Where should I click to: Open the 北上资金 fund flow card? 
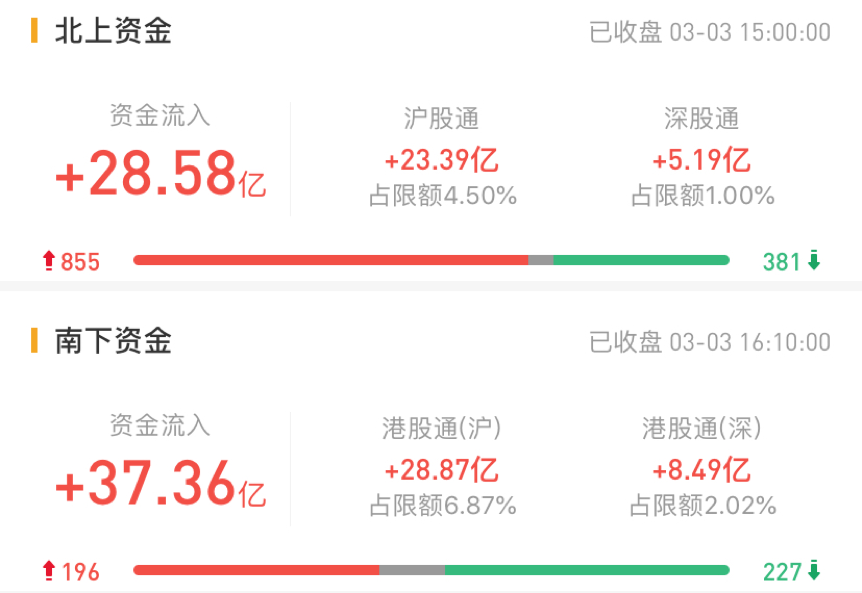tap(113, 31)
